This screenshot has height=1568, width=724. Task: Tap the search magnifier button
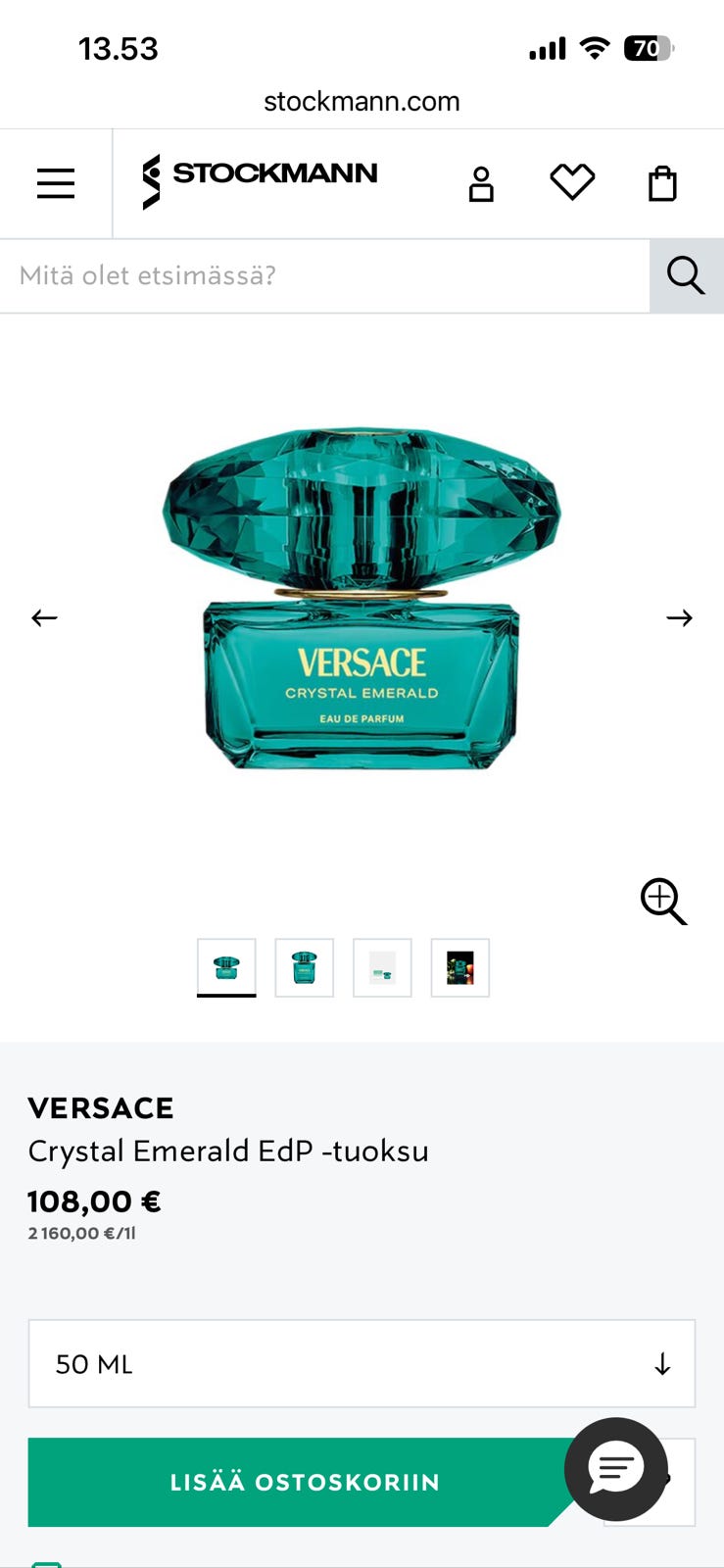pos(686,275)
